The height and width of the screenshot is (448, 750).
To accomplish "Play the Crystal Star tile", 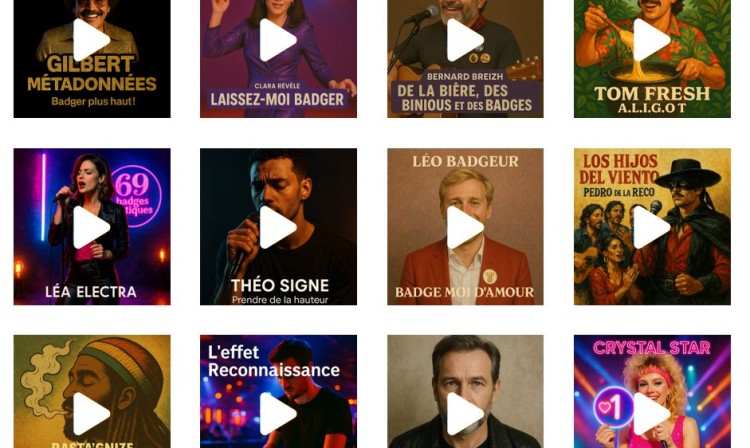I will pos(652,414).
